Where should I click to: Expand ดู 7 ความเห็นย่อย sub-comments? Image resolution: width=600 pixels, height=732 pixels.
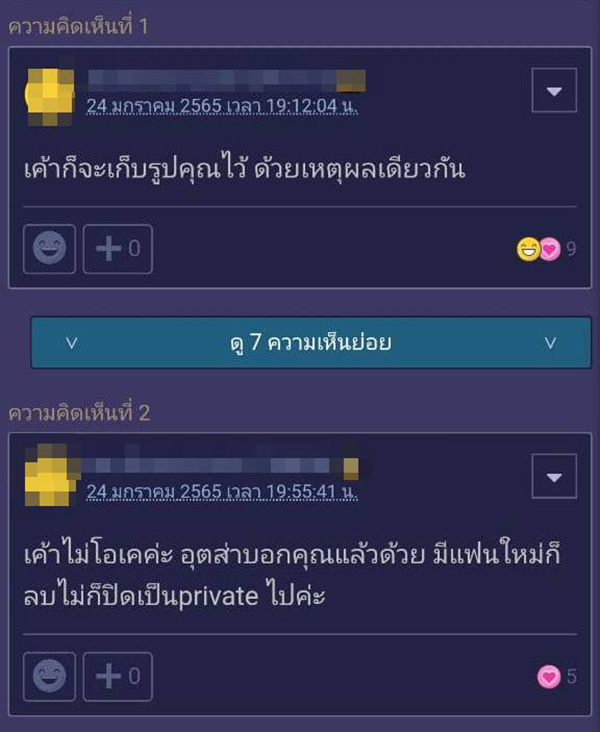pos(309,343)
